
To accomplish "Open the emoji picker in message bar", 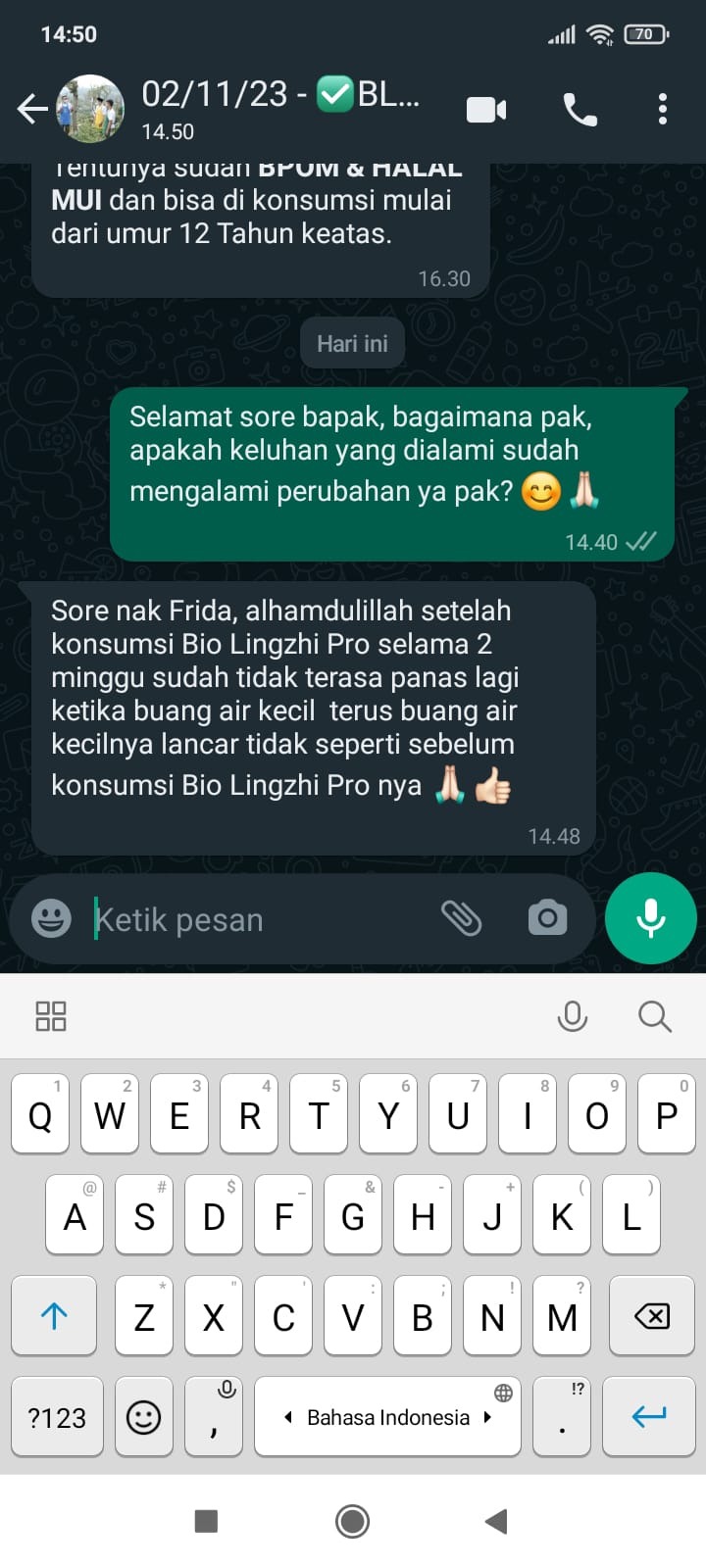I will click(x=51, y=918).
